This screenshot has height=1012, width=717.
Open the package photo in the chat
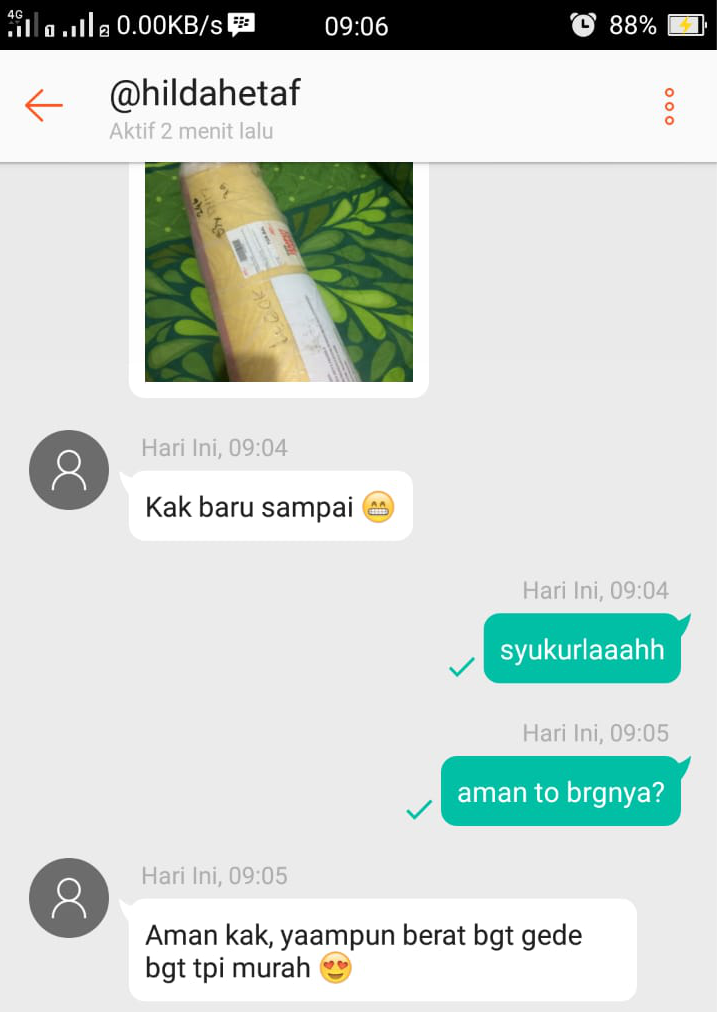pos(278,271)
